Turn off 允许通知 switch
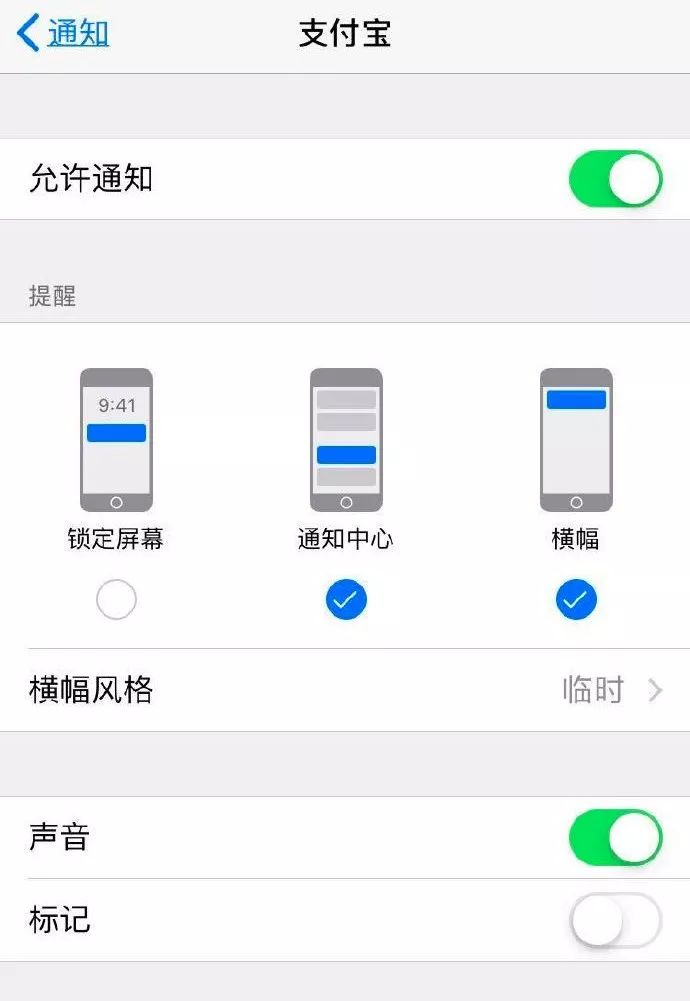 pos(614,180)
